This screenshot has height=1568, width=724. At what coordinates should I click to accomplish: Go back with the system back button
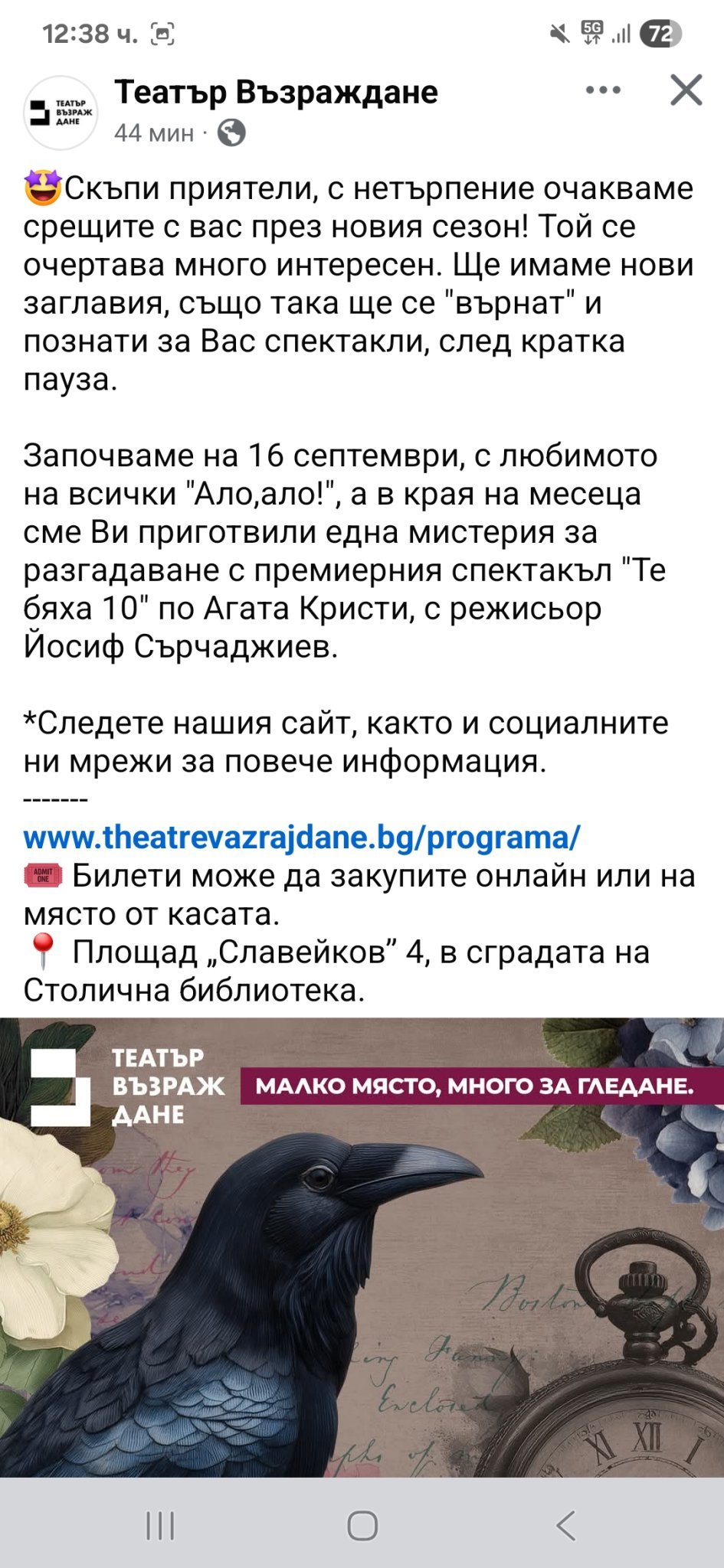click(565, 1525)
